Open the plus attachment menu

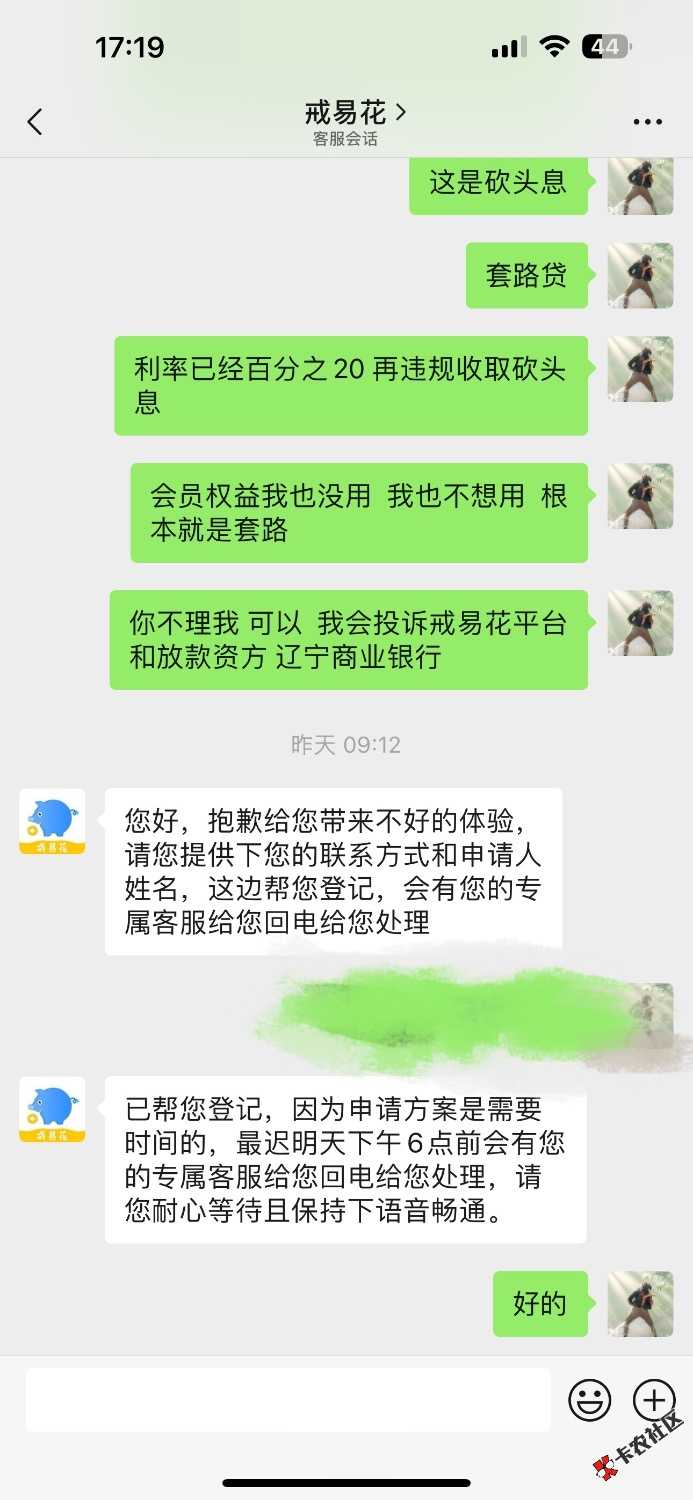654,1400
